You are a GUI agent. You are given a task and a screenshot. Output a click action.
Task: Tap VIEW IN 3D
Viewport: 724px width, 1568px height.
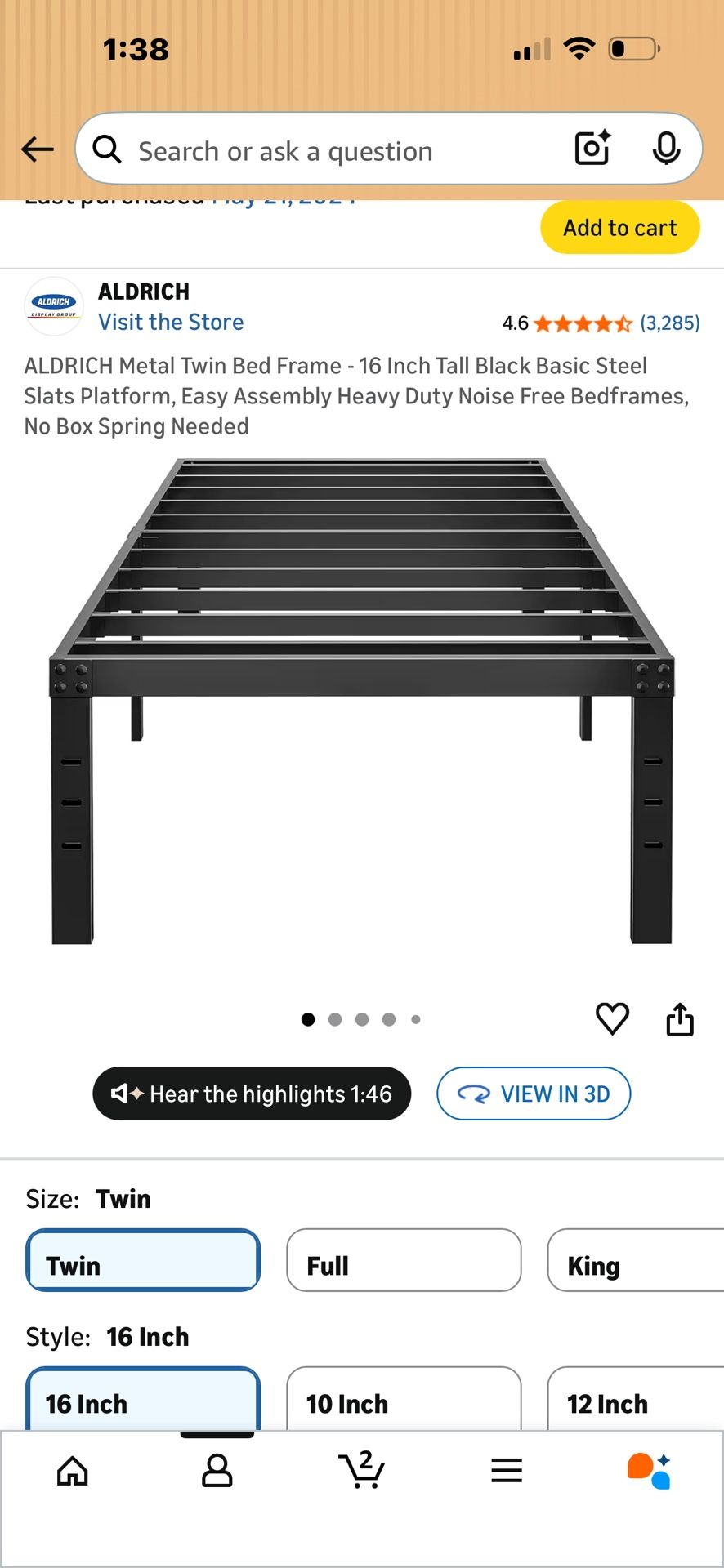click(x=534, y=1094)
